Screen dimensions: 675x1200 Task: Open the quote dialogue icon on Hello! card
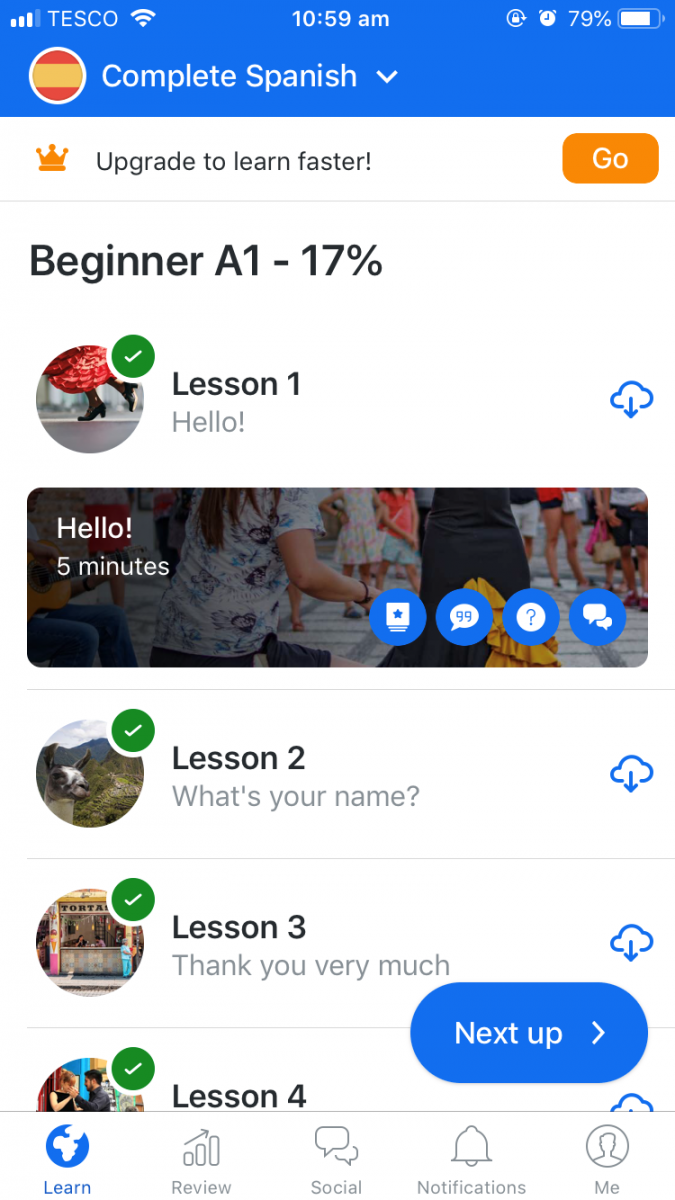[x=464, y=617]
